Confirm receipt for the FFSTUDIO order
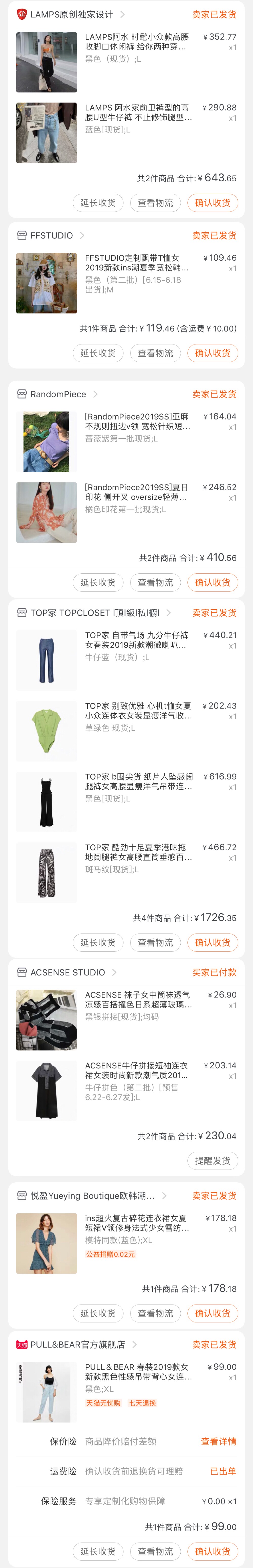This screenshot has width=253, height=1568. coord(212,353)
